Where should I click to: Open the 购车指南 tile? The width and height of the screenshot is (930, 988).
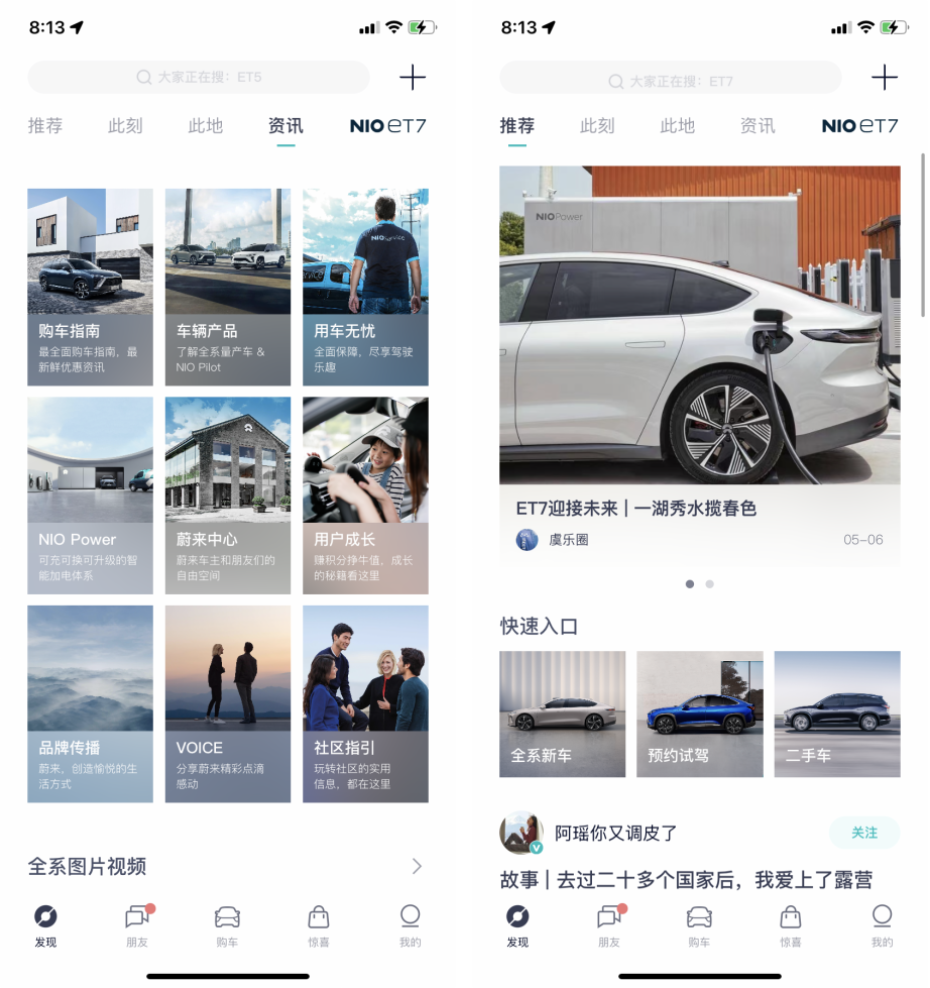90,287
